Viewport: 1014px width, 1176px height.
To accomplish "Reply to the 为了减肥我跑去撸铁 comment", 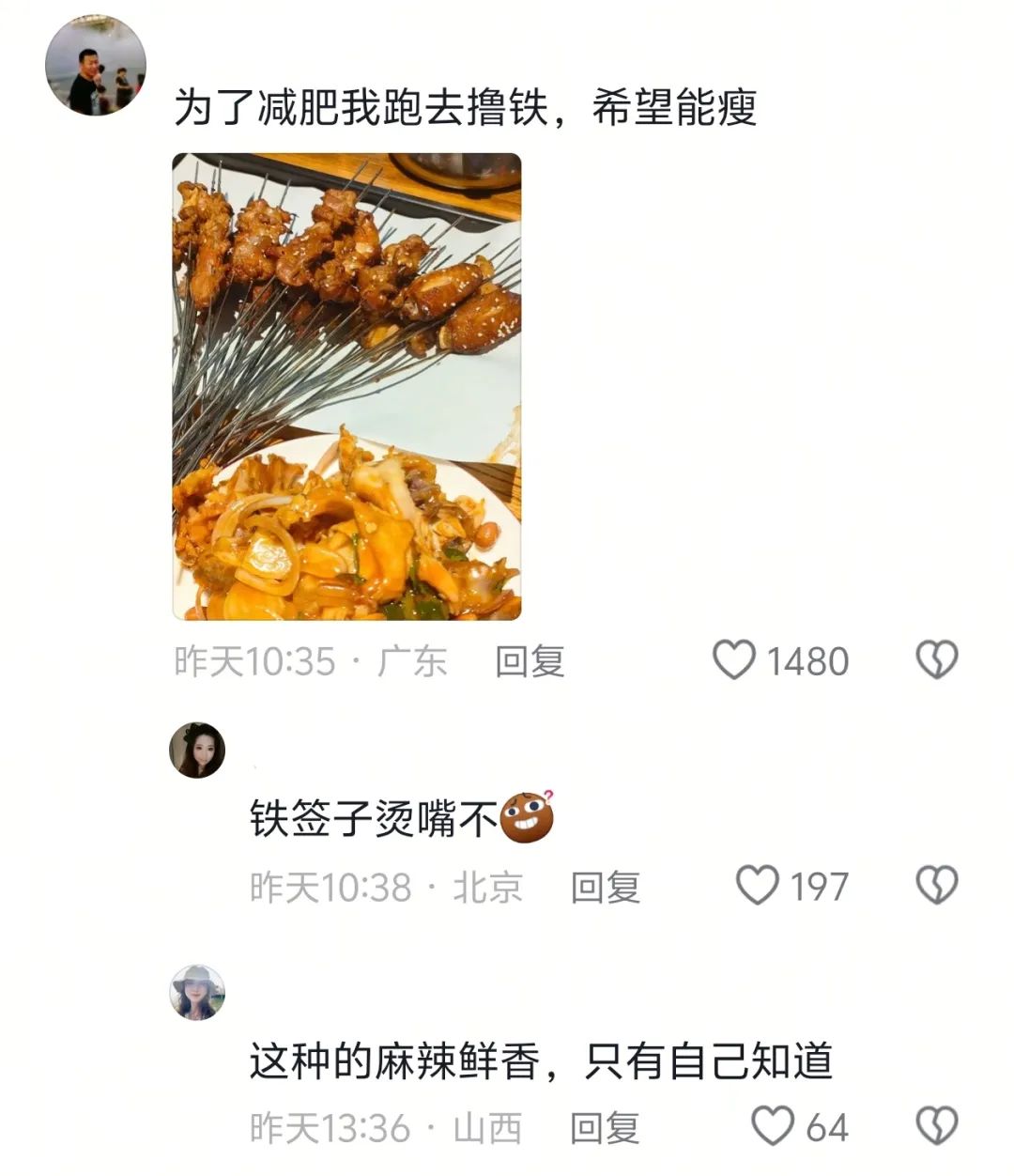I will coord(530,661).
